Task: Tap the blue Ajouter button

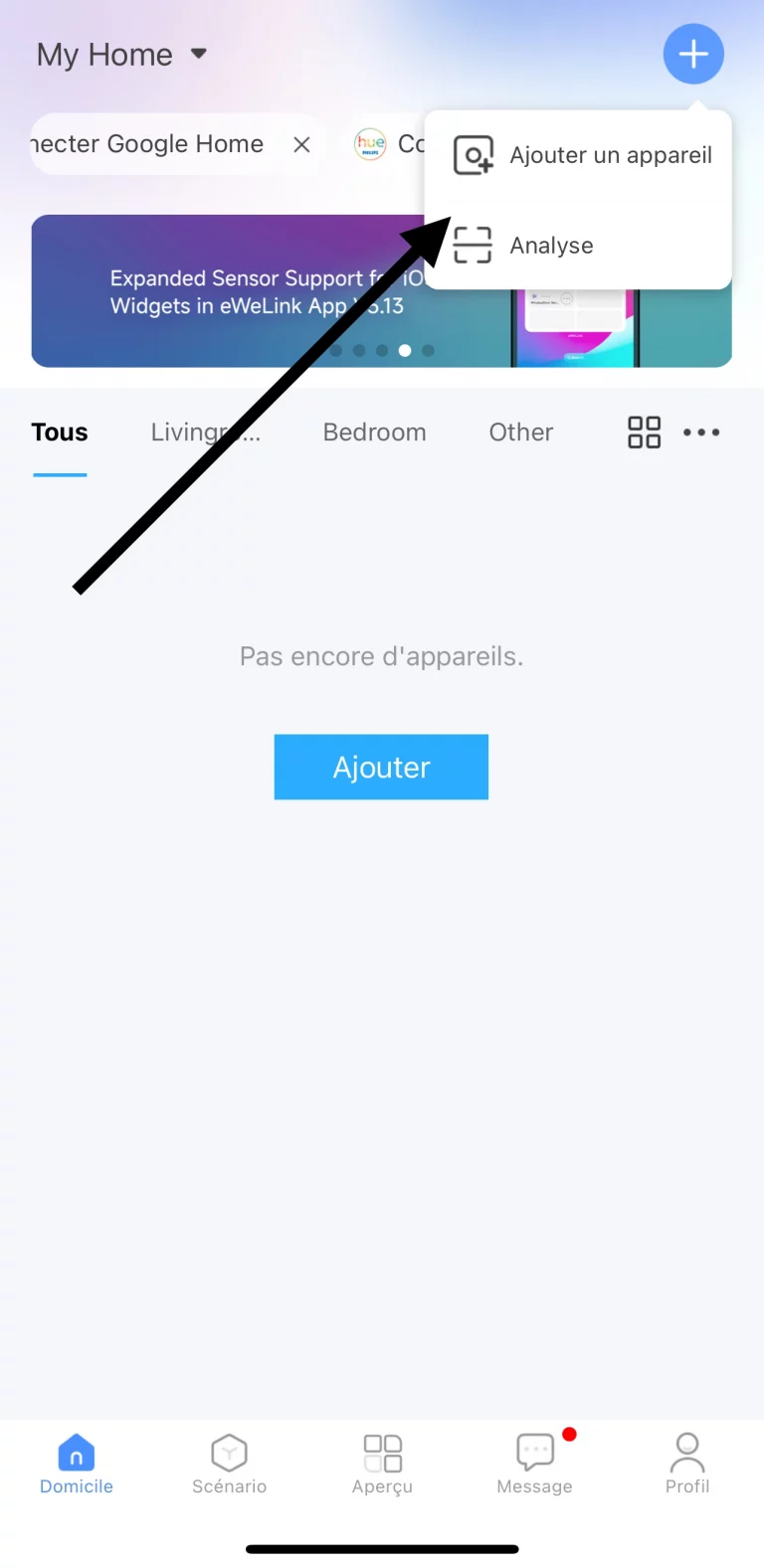Action: [381, 767]
